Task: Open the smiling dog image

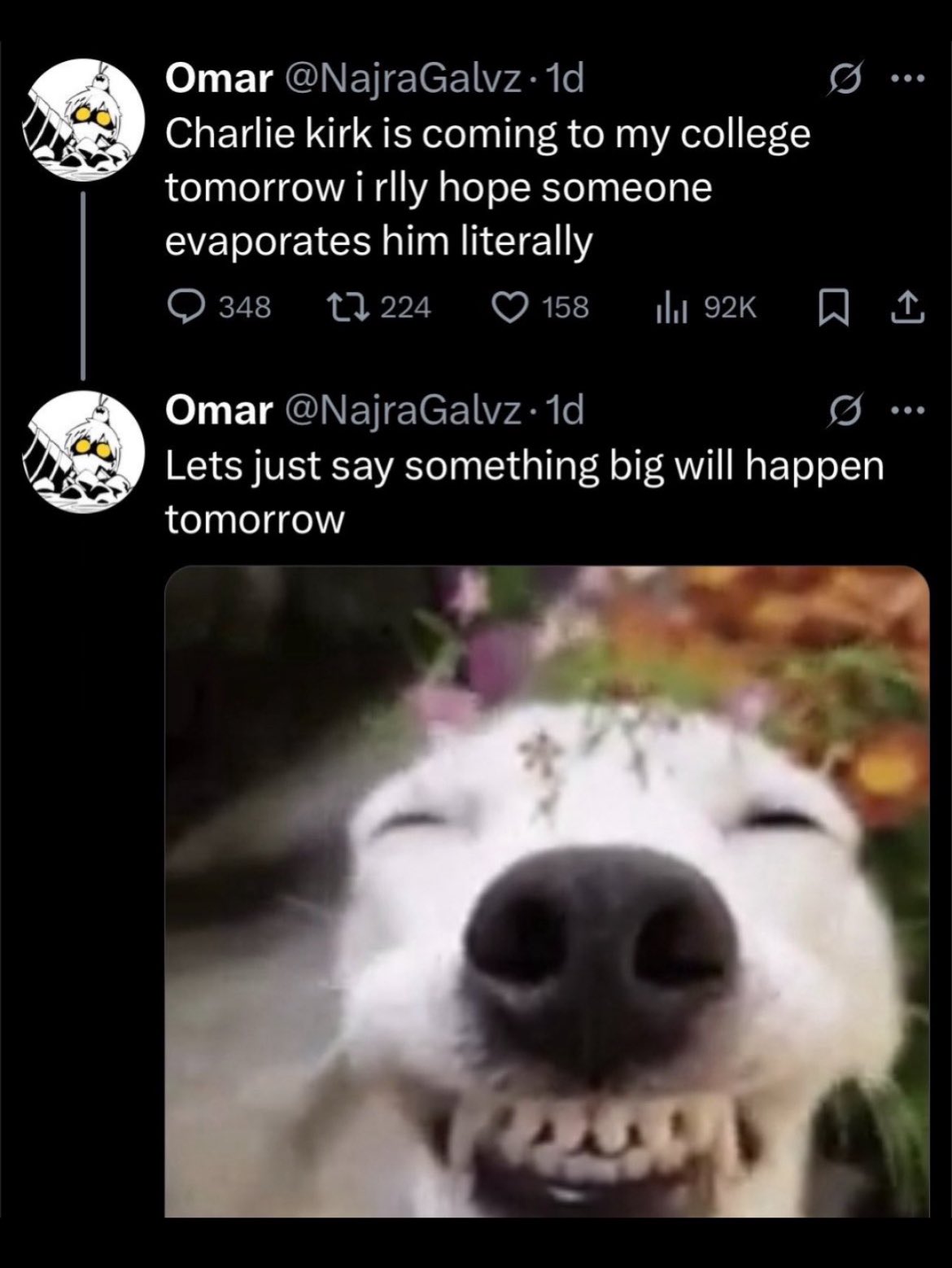Action: [547, 892]
